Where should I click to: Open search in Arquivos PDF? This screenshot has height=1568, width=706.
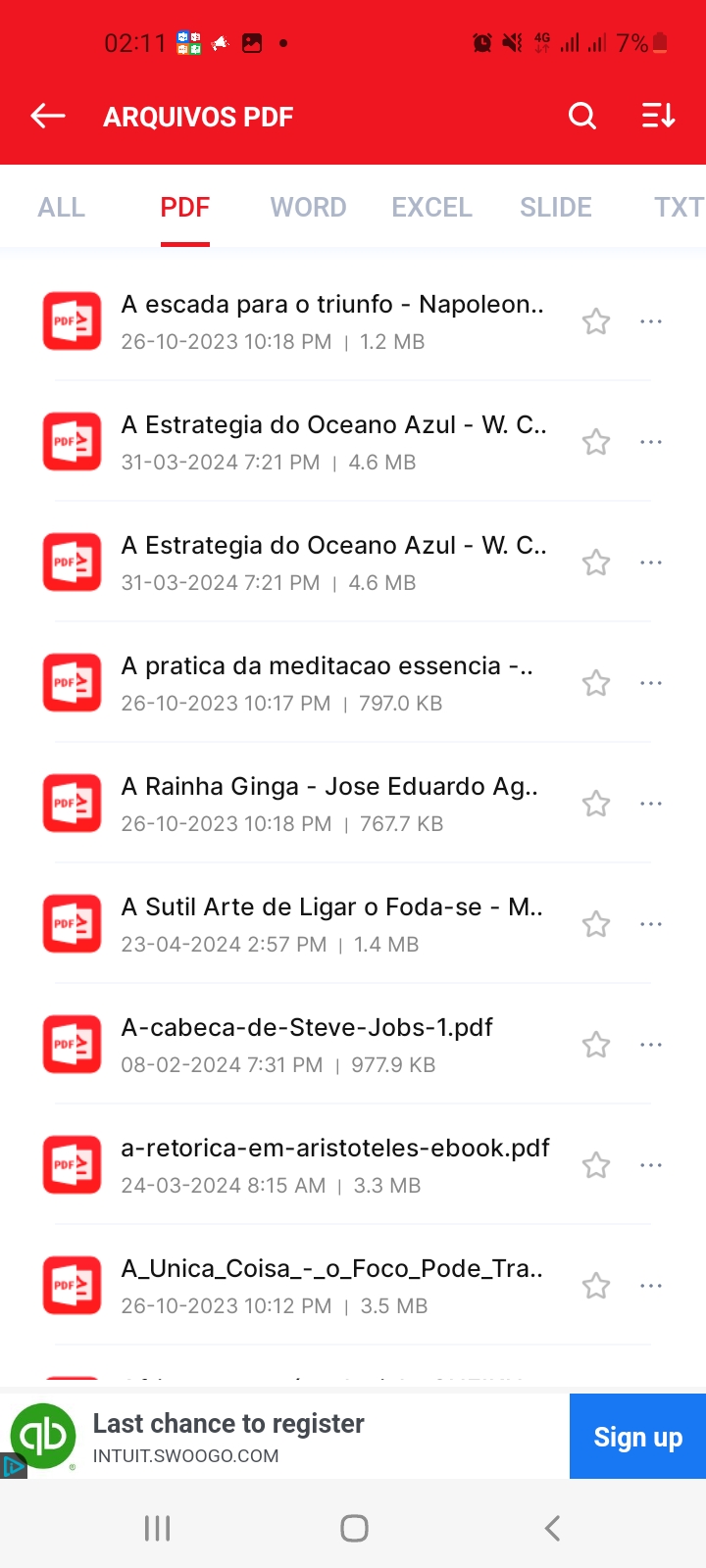582,117
